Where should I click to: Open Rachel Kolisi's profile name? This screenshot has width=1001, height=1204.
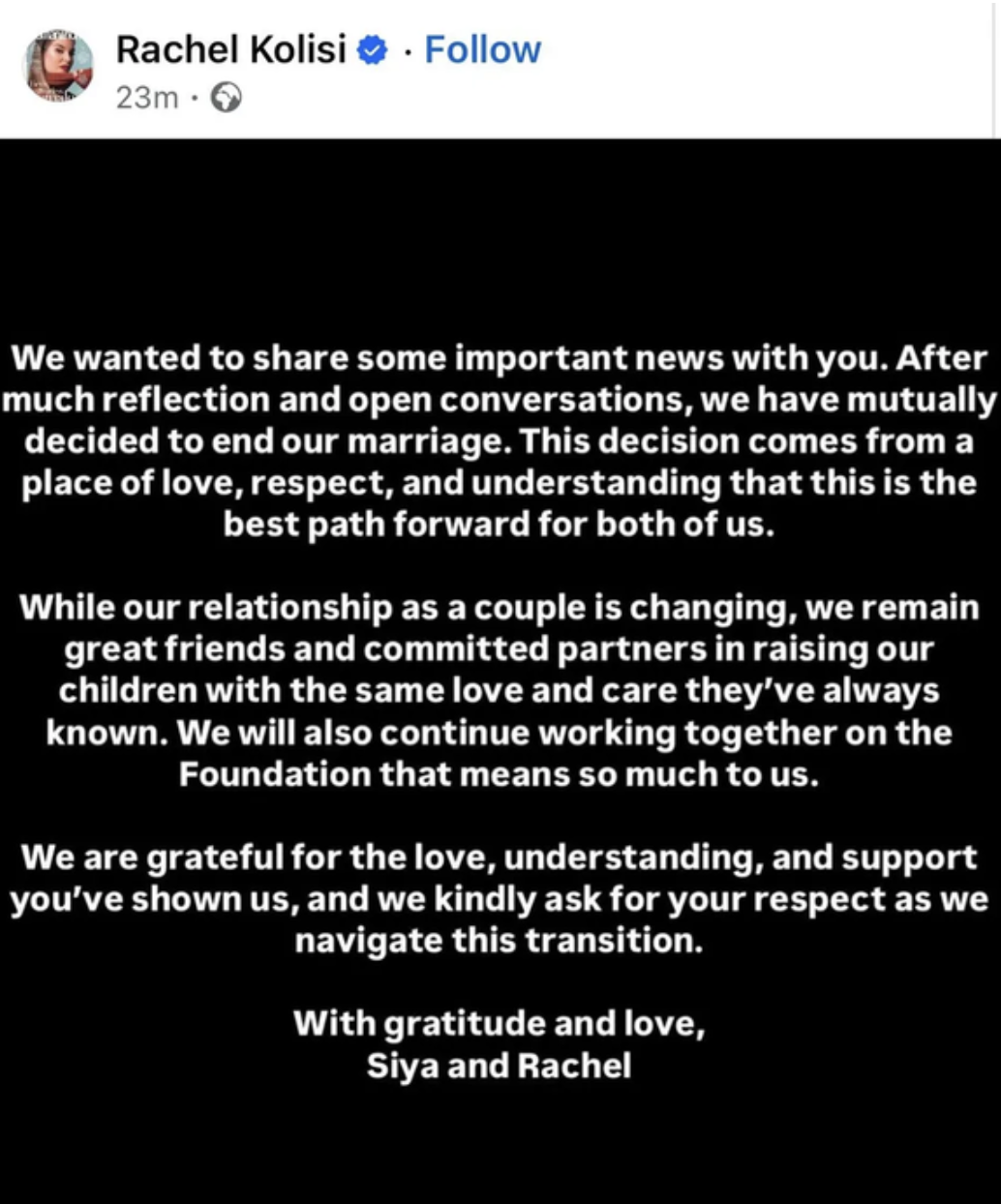click(230, 49)
